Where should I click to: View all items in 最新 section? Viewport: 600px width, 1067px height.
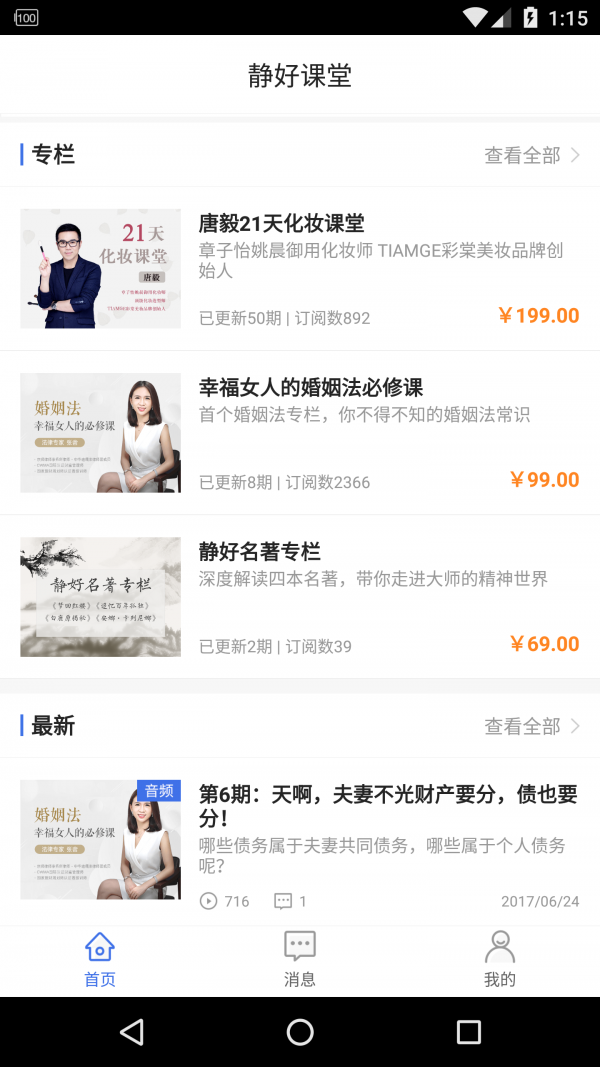click(x=532, y=726)
